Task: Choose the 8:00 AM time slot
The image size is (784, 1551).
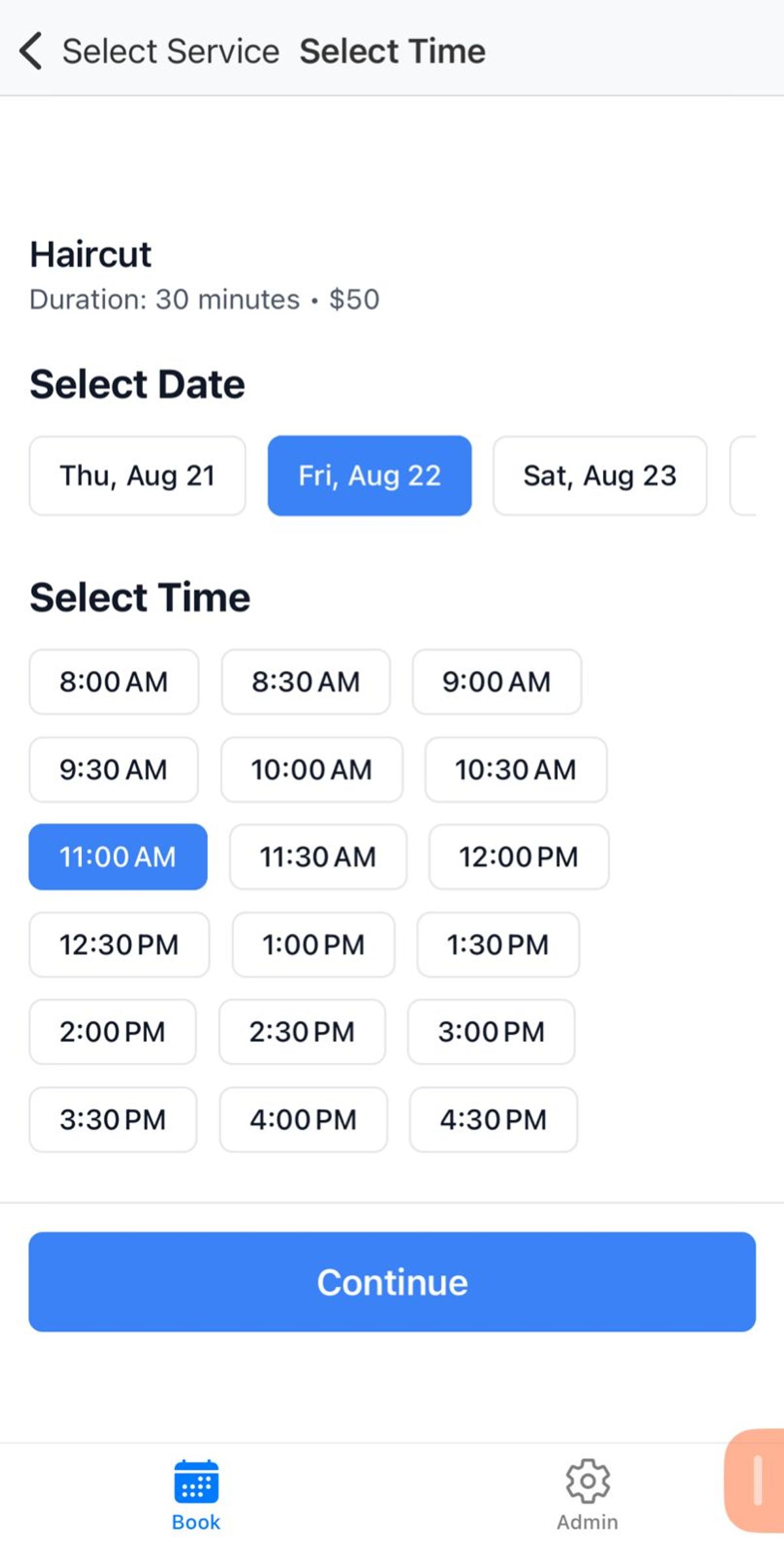Action: [113, 682]
